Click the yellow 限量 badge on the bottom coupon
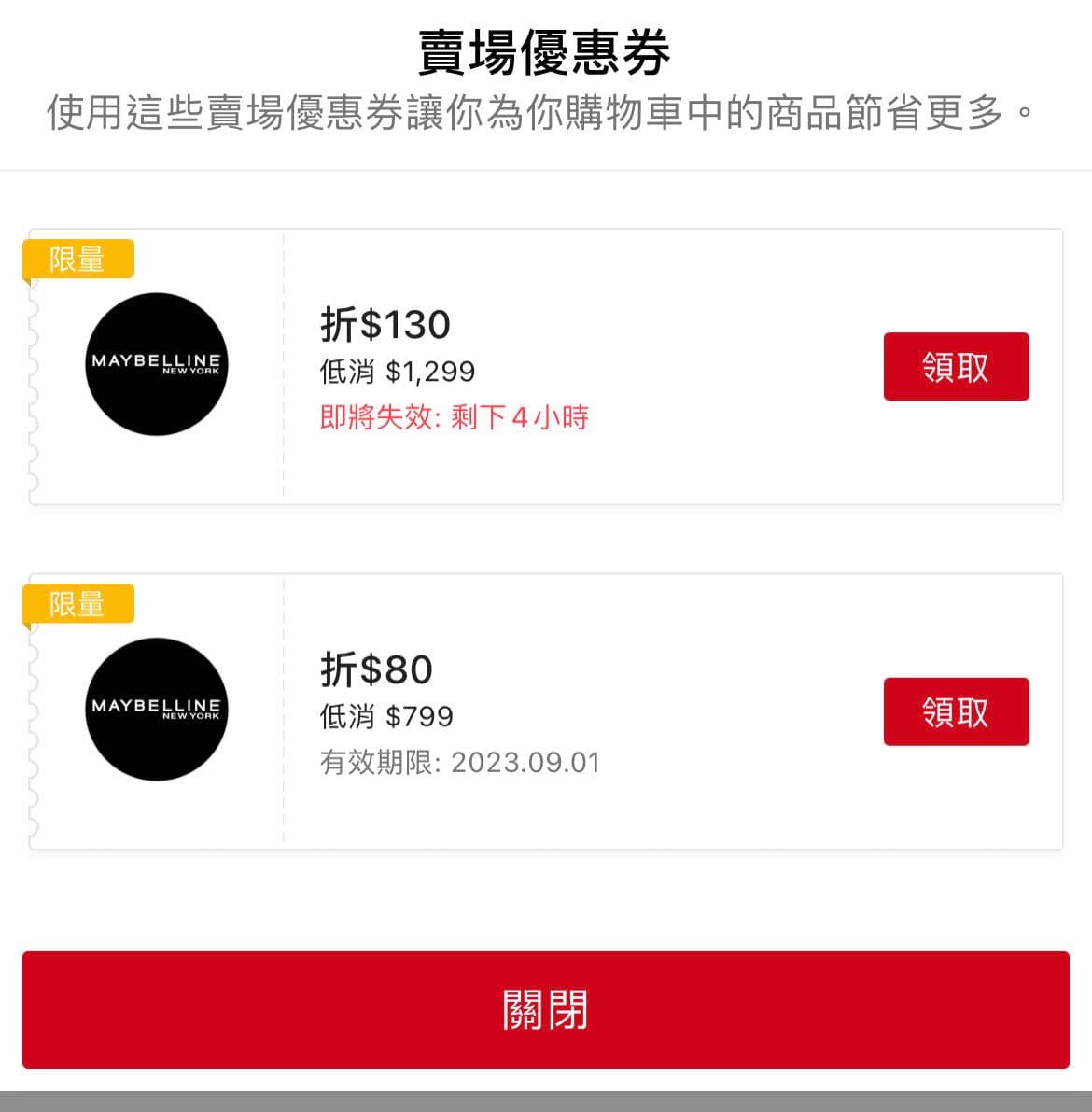 click(77, 603)
